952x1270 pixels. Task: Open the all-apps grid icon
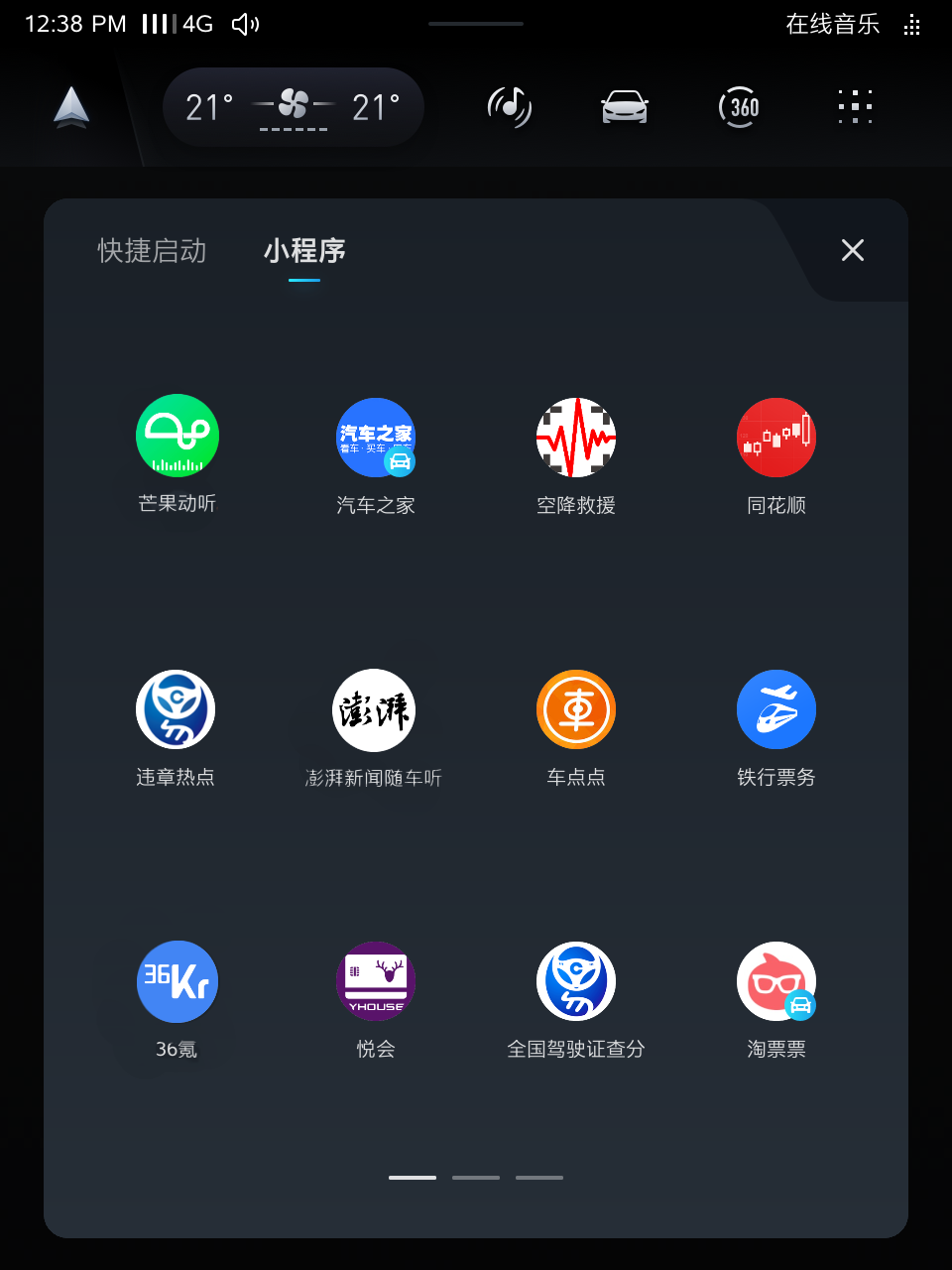point(855,107)
